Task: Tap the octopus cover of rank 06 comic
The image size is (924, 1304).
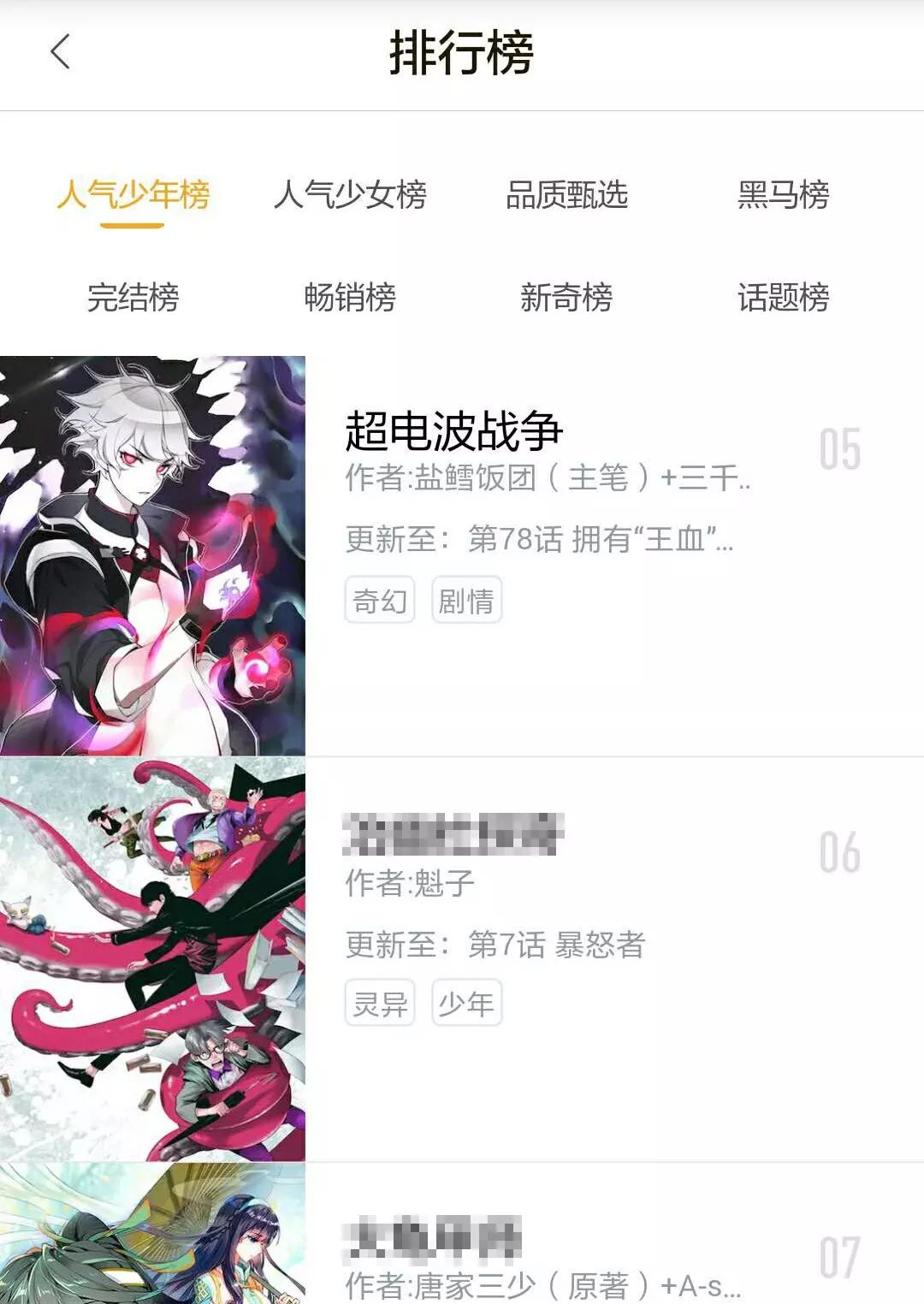Action: click(x=152, y=958)
